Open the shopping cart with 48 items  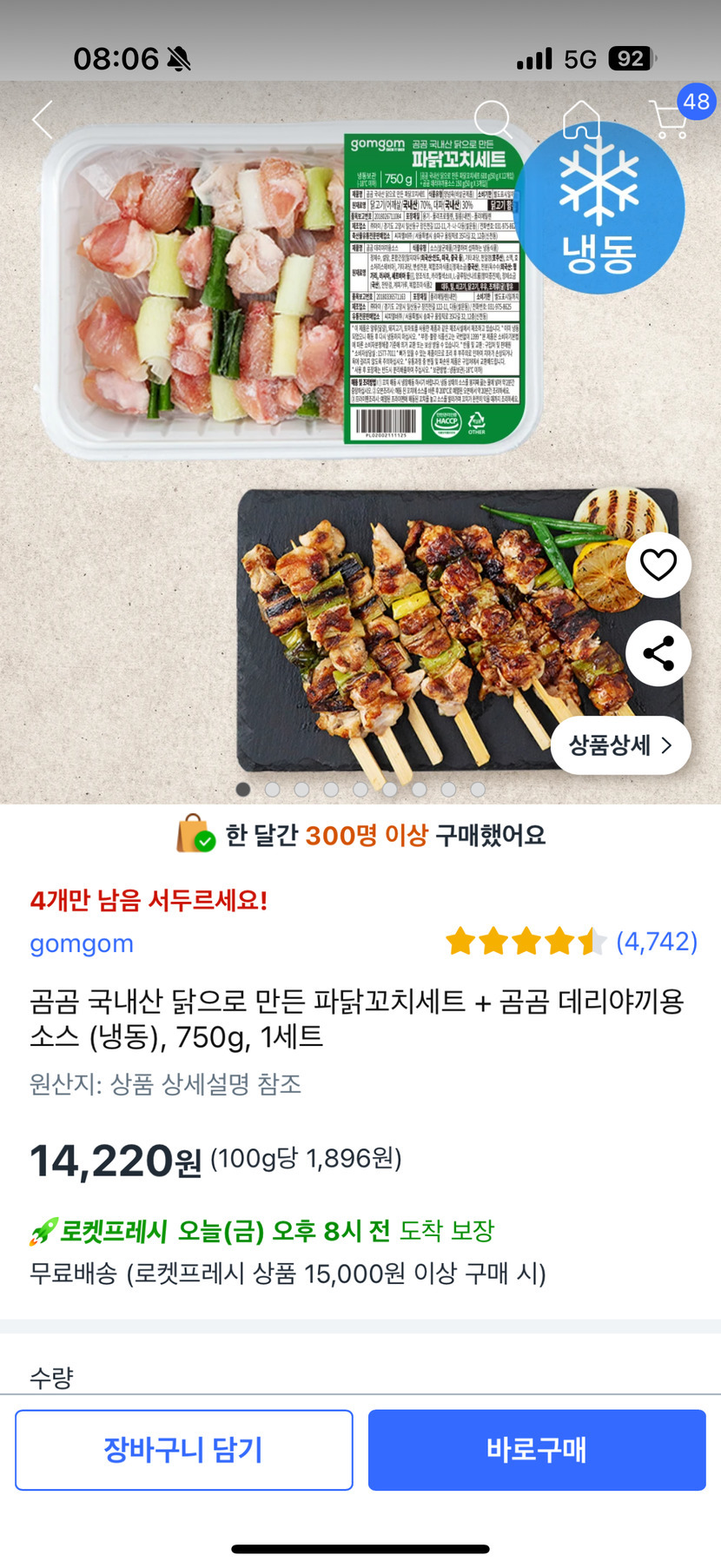coord(671,120)
